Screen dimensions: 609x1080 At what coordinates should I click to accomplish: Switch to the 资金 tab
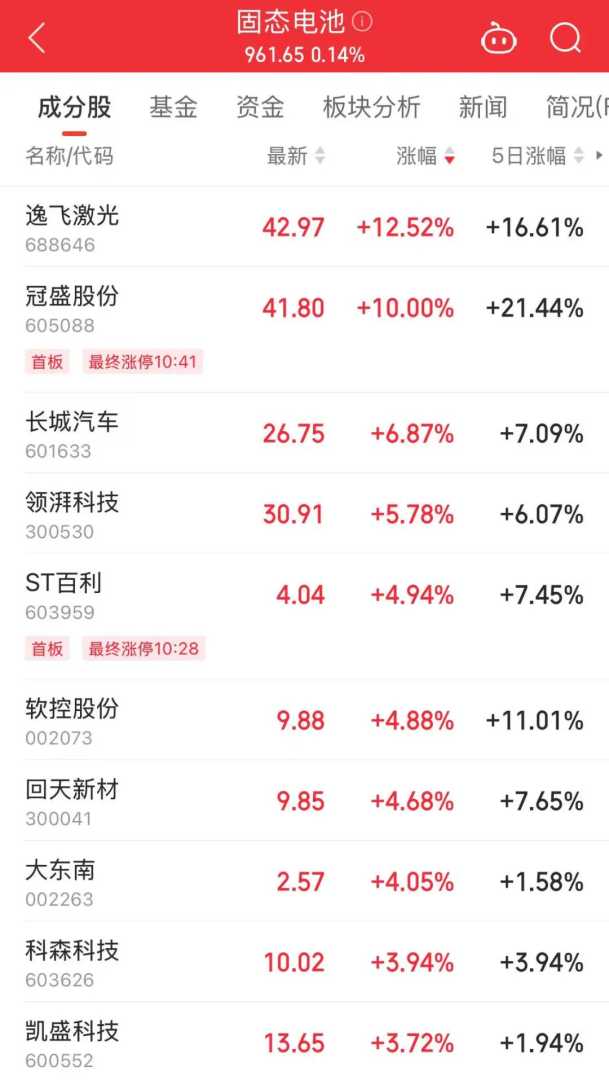pos(260,107)
